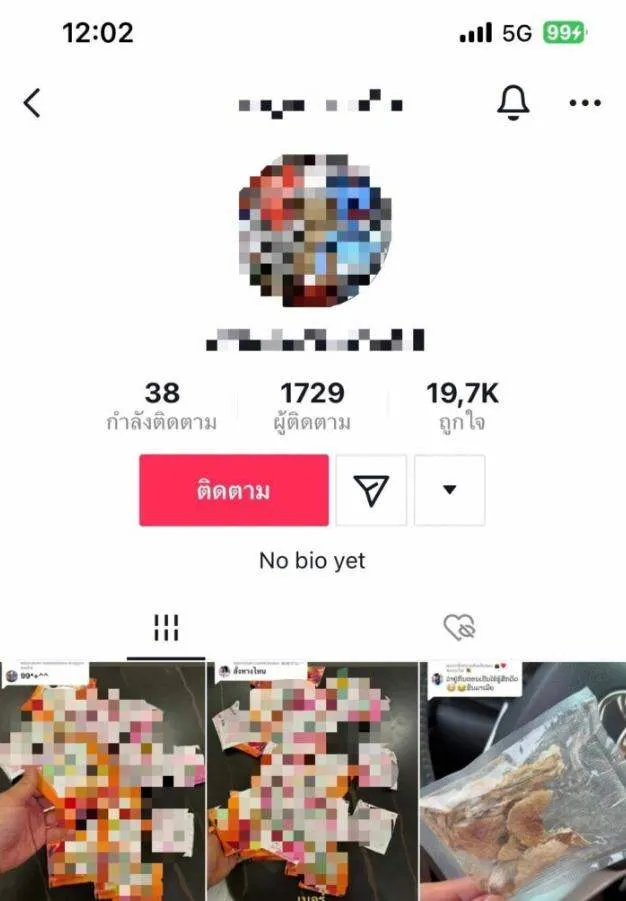View the 38 following list
The image size is (626, 901).
pyautogui.click(x=162, y=405)
